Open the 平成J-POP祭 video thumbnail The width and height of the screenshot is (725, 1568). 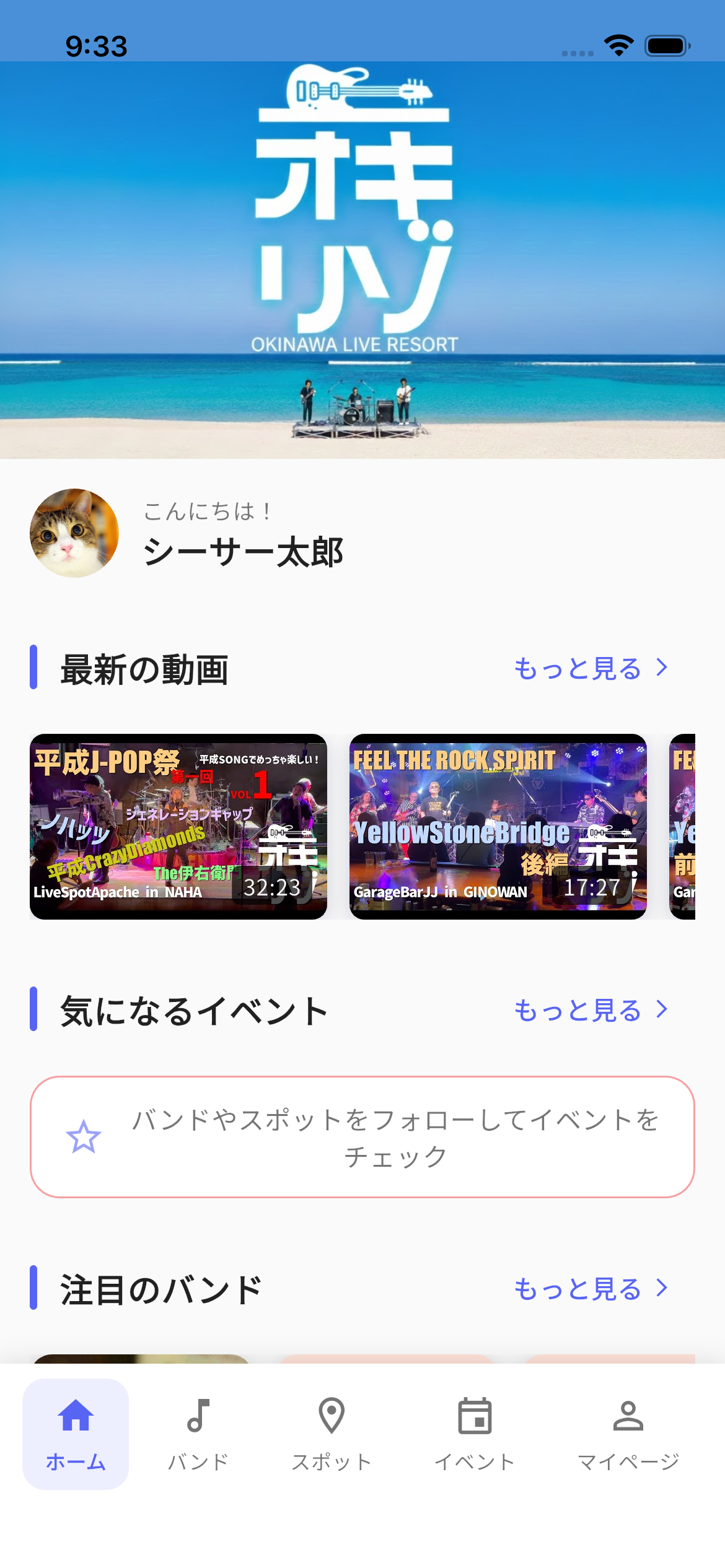(x=178, y=830)
